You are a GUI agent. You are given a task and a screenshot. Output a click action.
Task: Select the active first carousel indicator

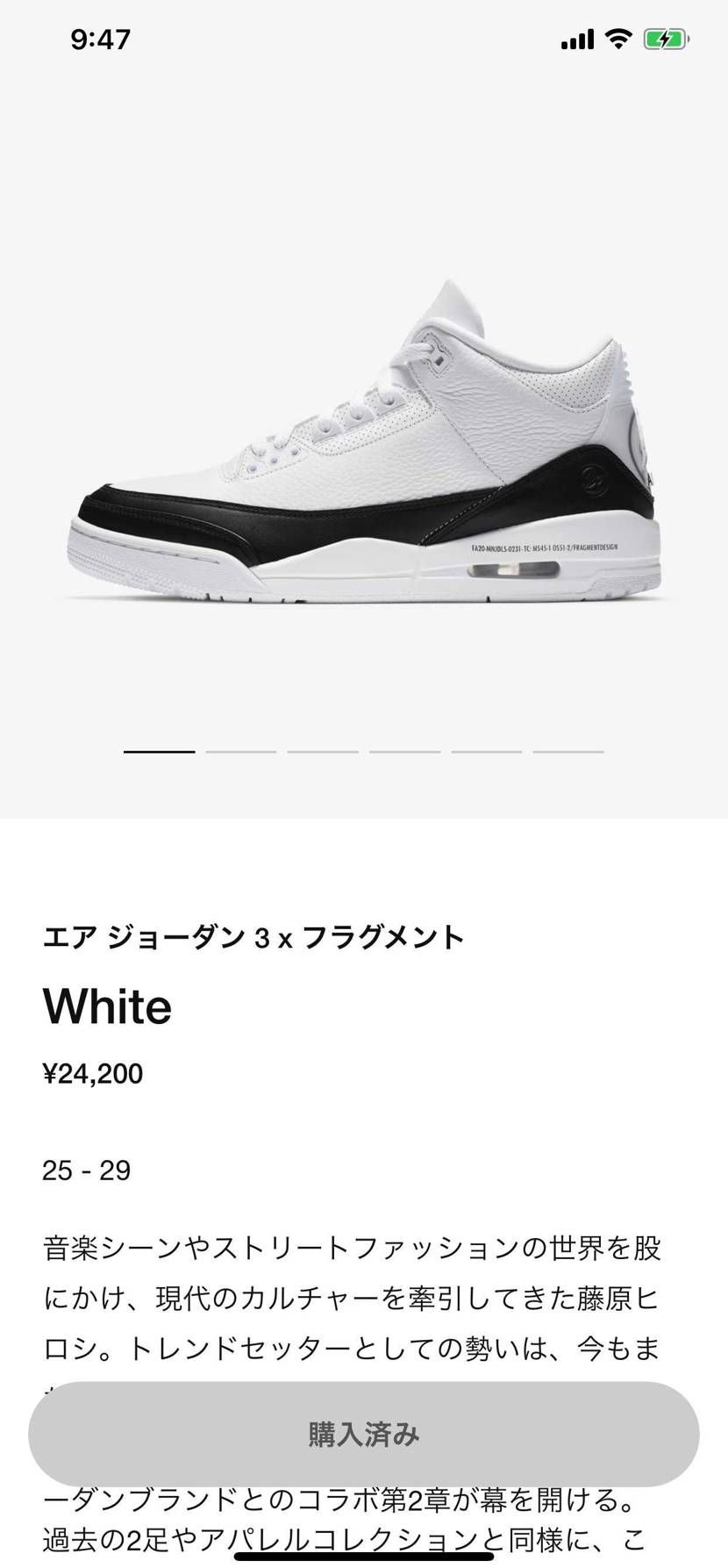coord(158,752)
